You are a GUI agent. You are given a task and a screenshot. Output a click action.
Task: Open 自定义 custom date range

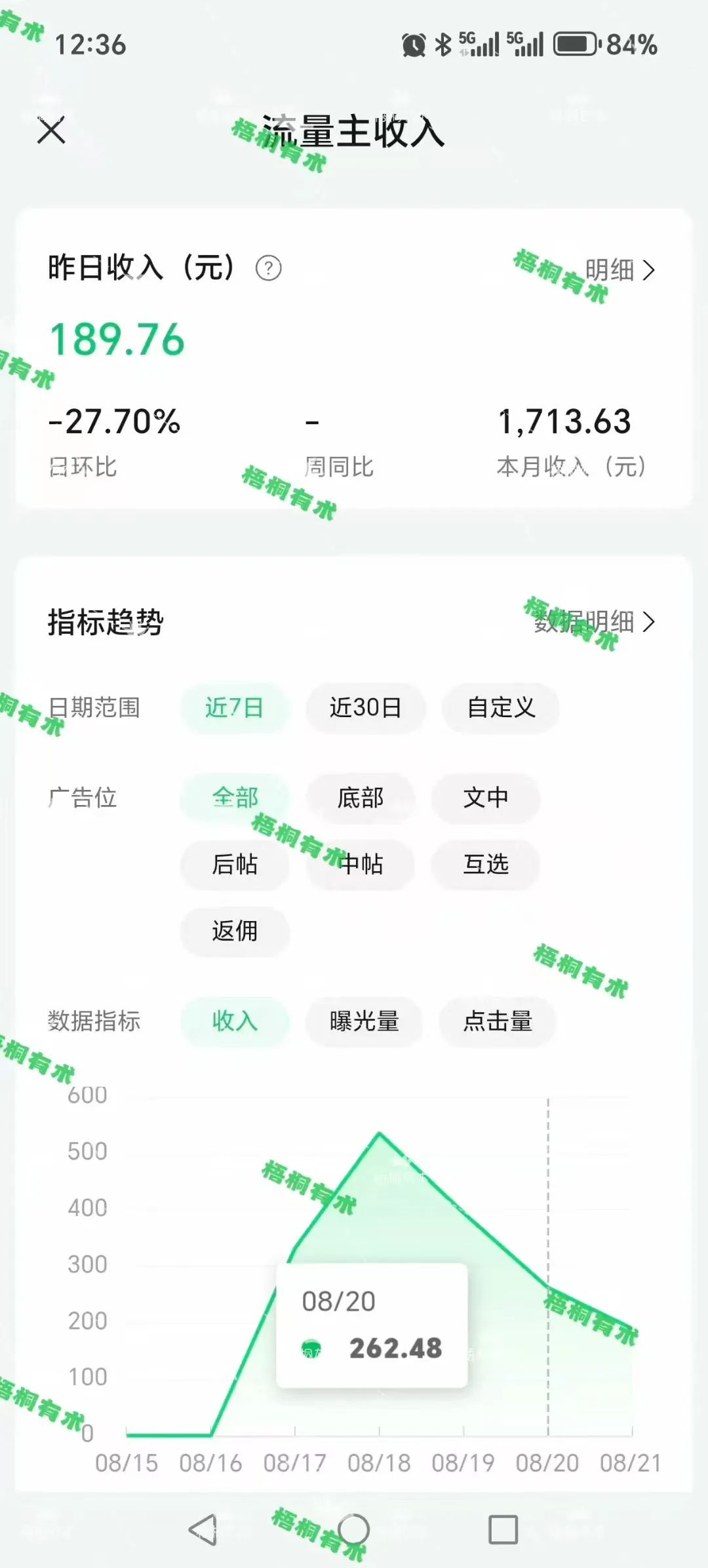[x=500, y=708]
